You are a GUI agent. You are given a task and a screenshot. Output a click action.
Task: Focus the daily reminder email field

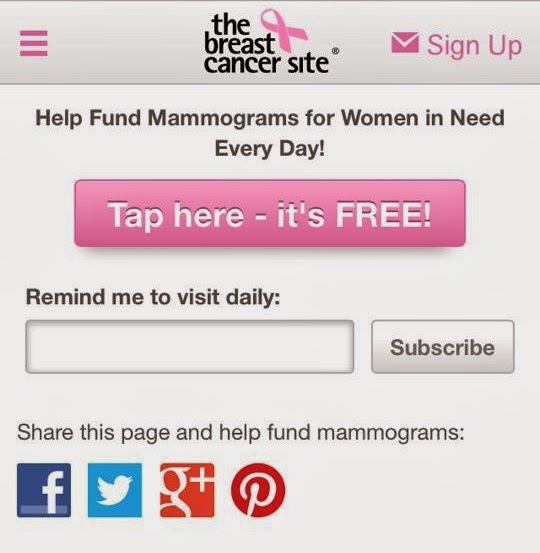tap(190, 347)
